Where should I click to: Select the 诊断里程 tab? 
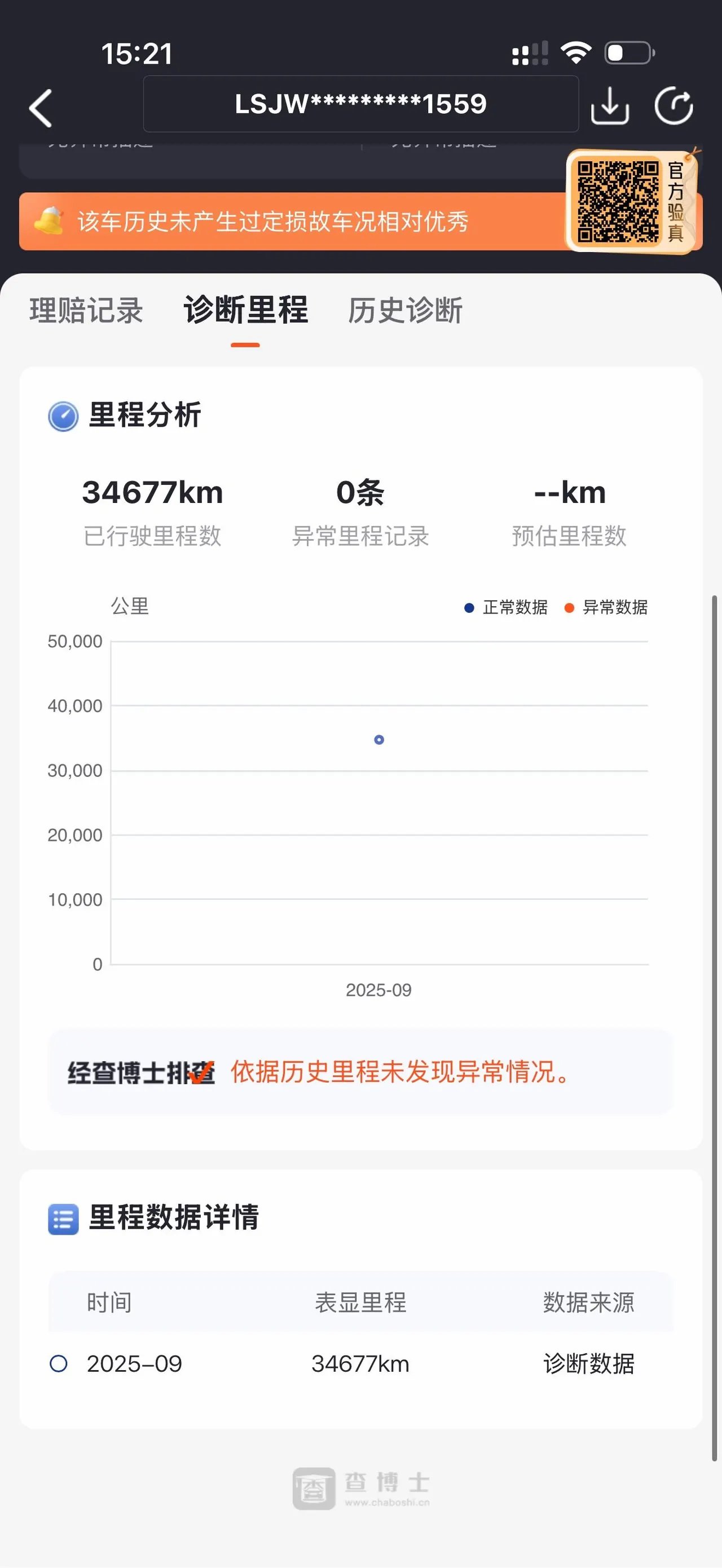click(x=245, y=310)
